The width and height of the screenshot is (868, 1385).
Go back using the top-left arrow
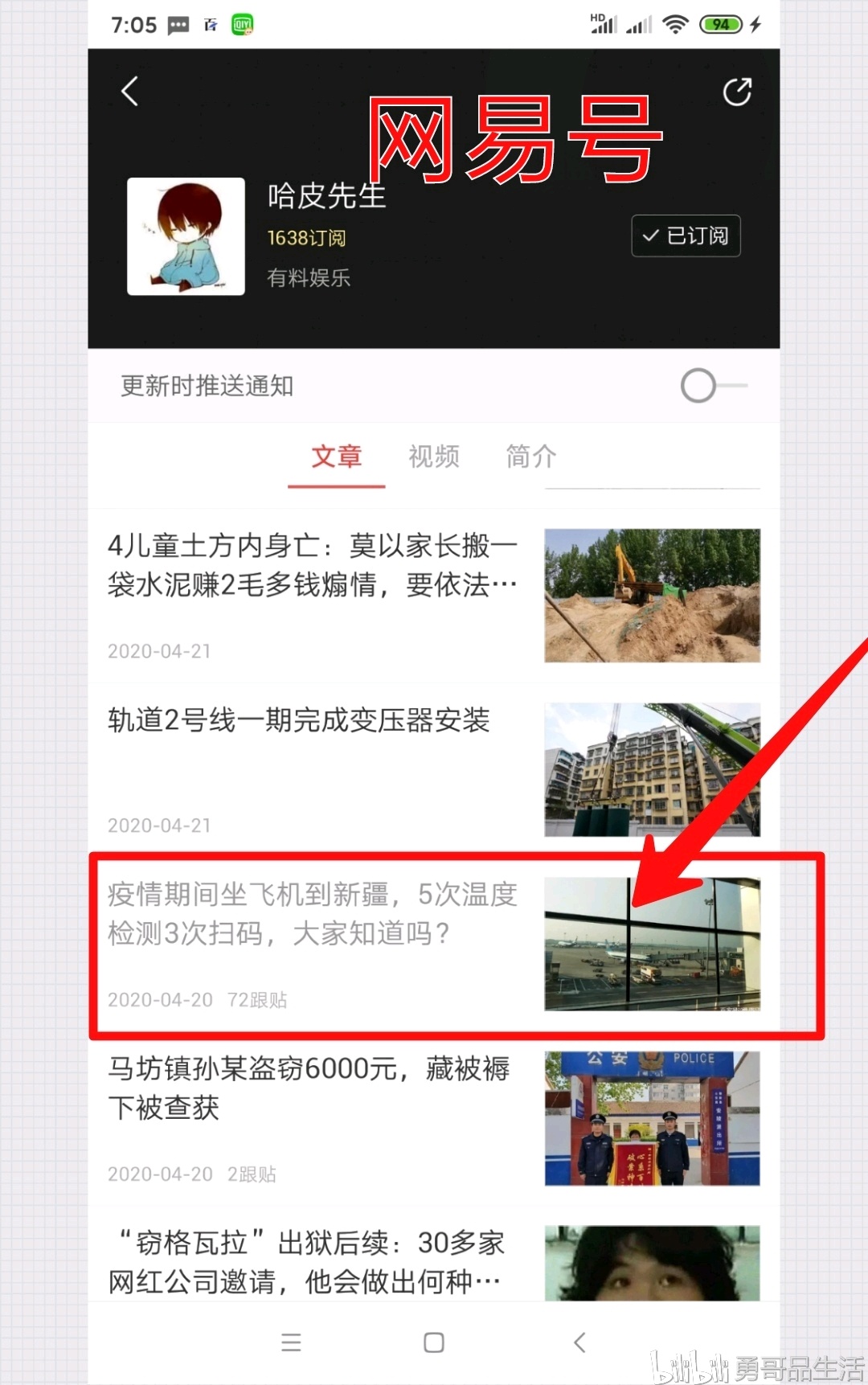(x=130, y=91)
